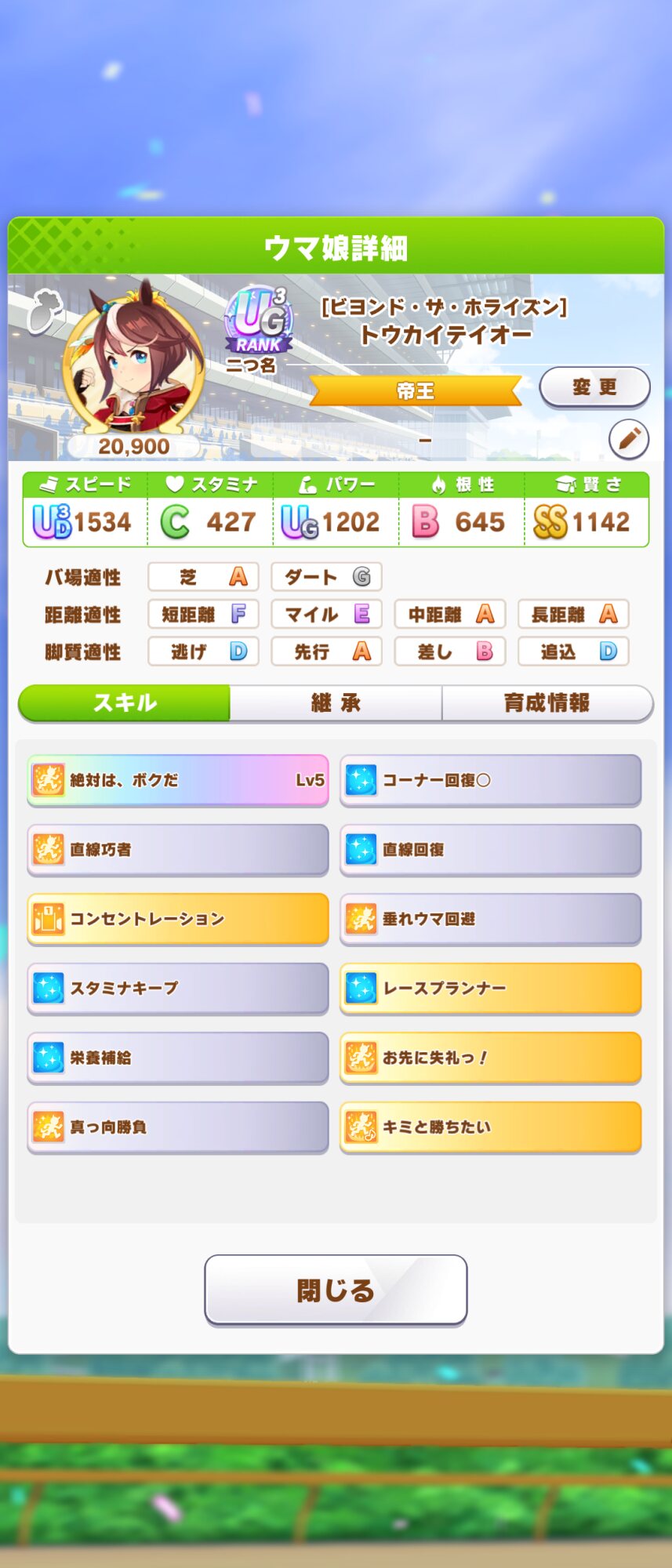Open the 栄養補給 skill
This screenshot has width=672, height=1568.
click(177, 1058)
